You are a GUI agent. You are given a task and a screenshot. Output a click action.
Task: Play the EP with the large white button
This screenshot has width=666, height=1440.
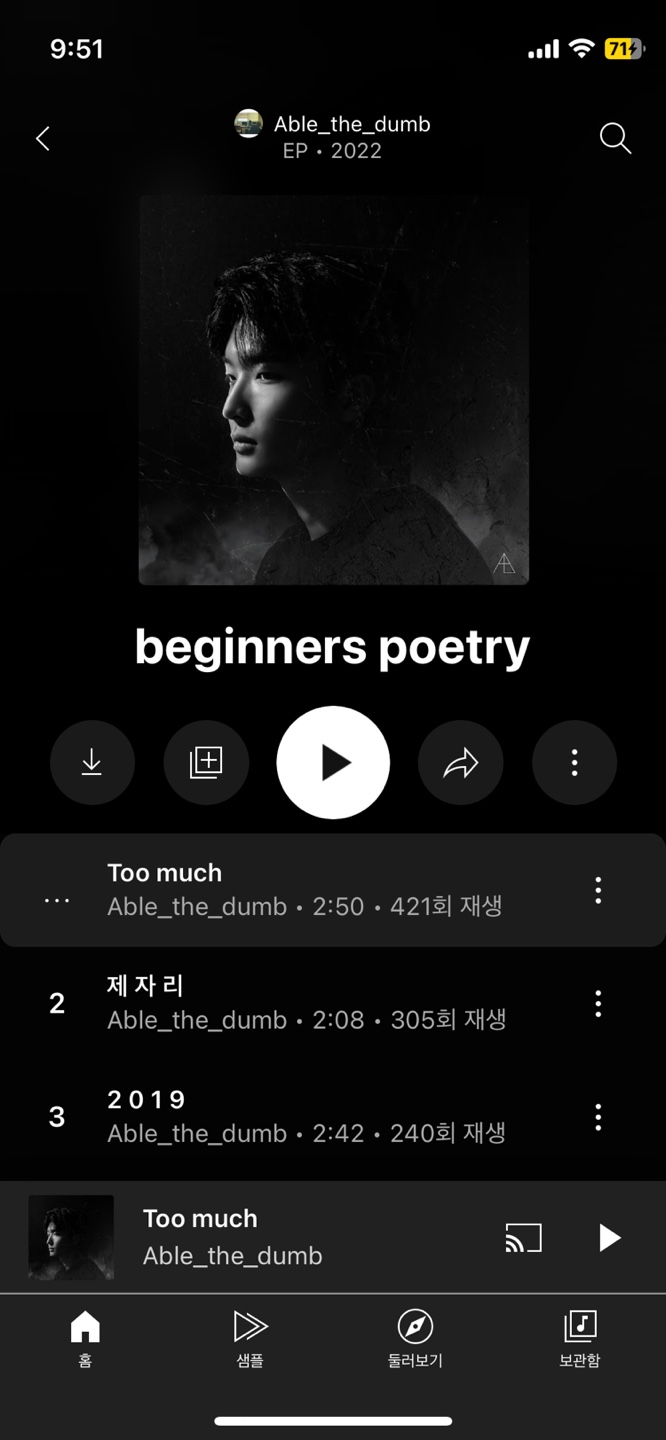coord(333,763)
